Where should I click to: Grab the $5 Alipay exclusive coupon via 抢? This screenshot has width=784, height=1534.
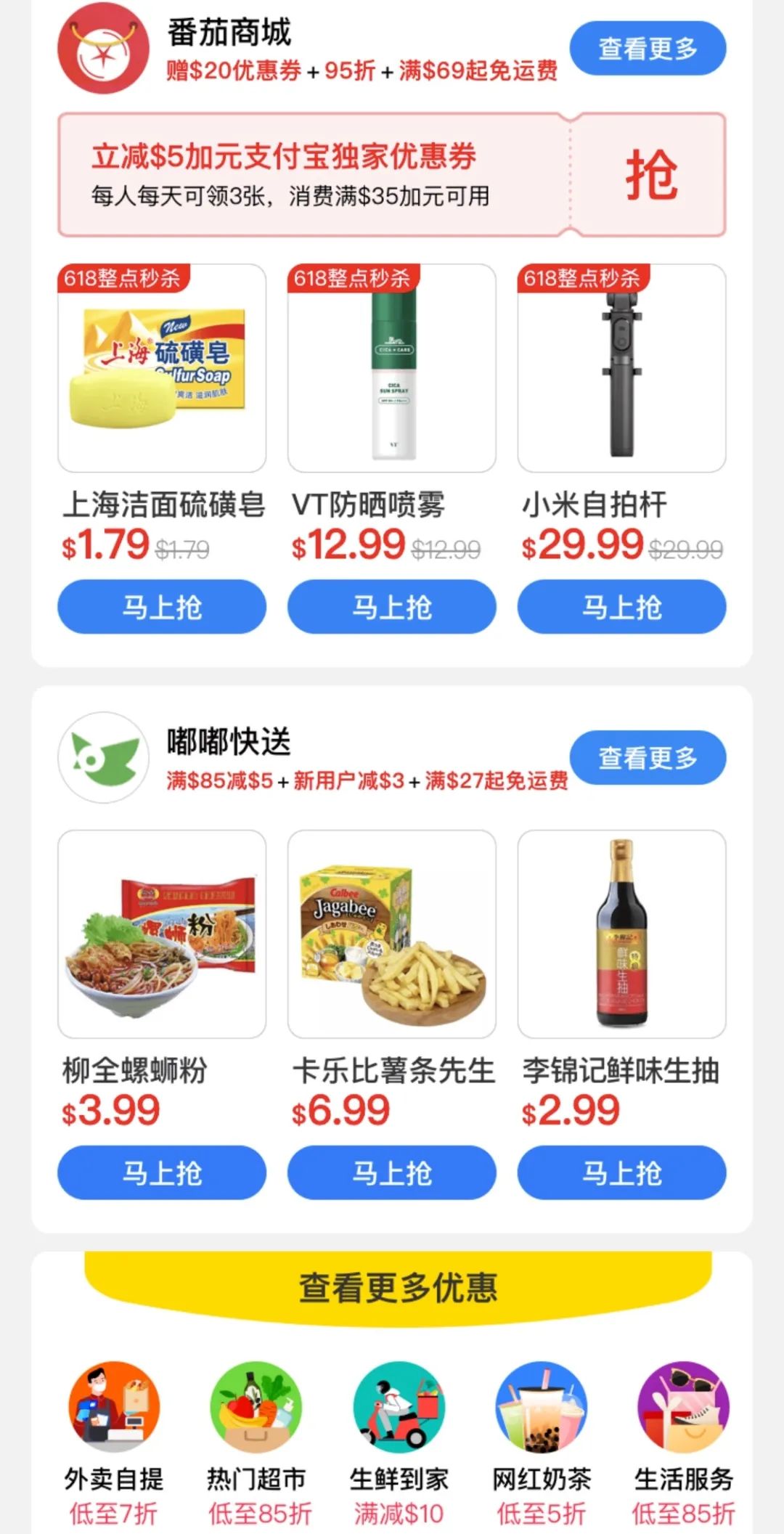[x=652, y=172]
